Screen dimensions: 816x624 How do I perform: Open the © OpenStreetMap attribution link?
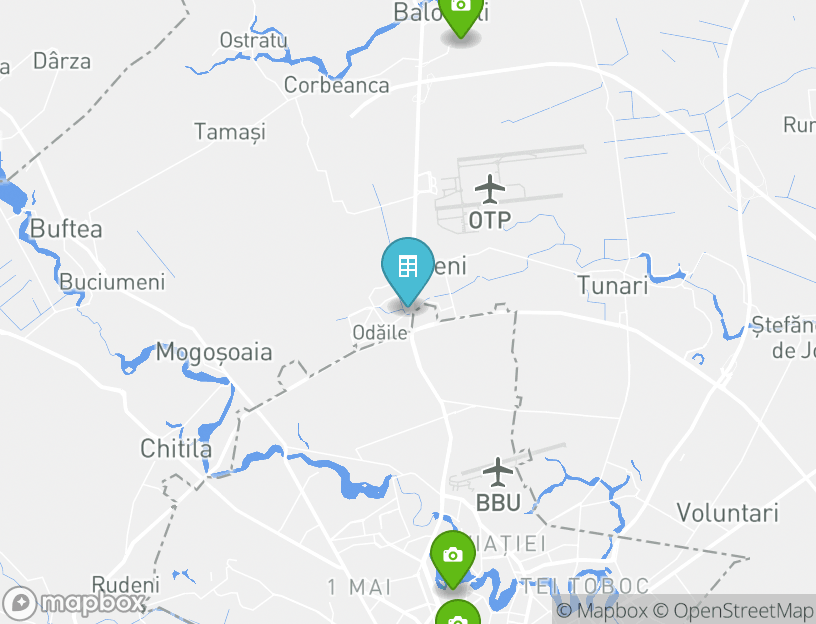(x=734, y=611)
